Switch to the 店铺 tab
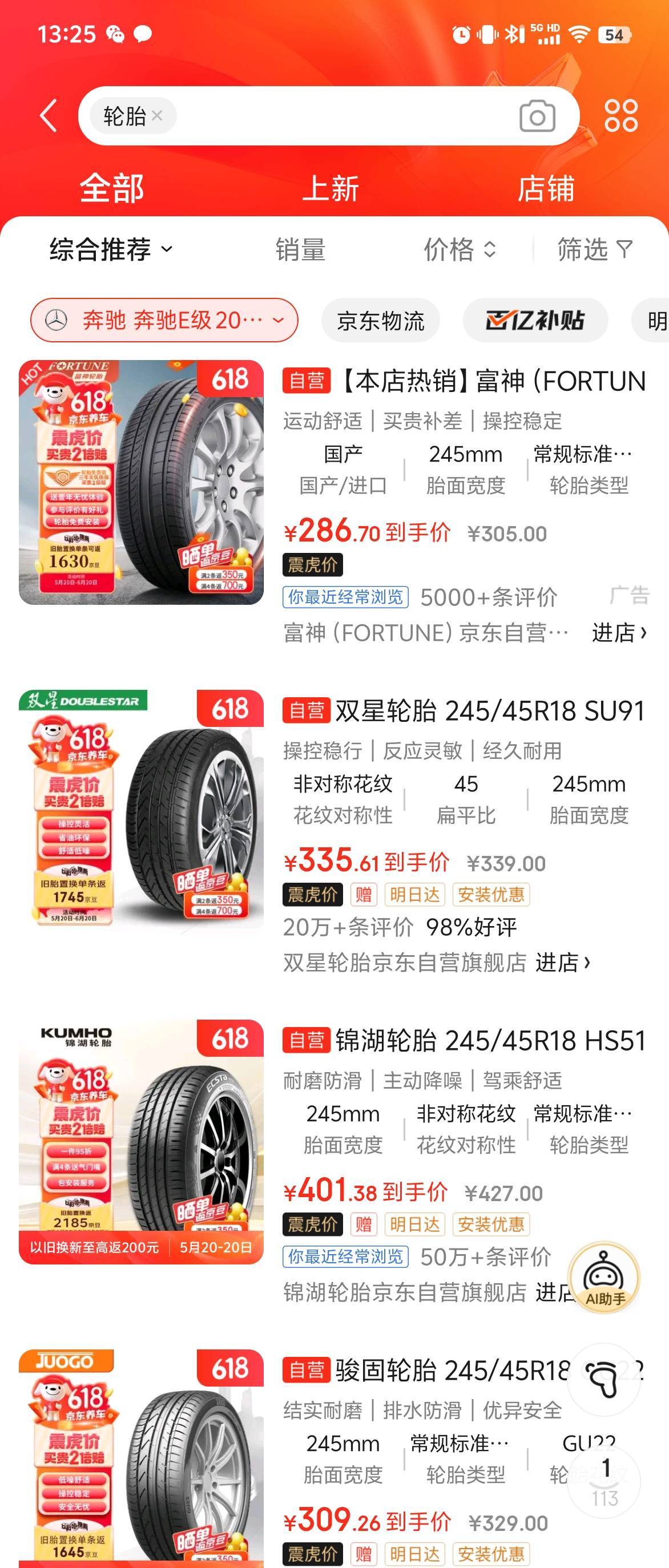The height and width of the screenshot is (1568, 669). pos(546,188)
